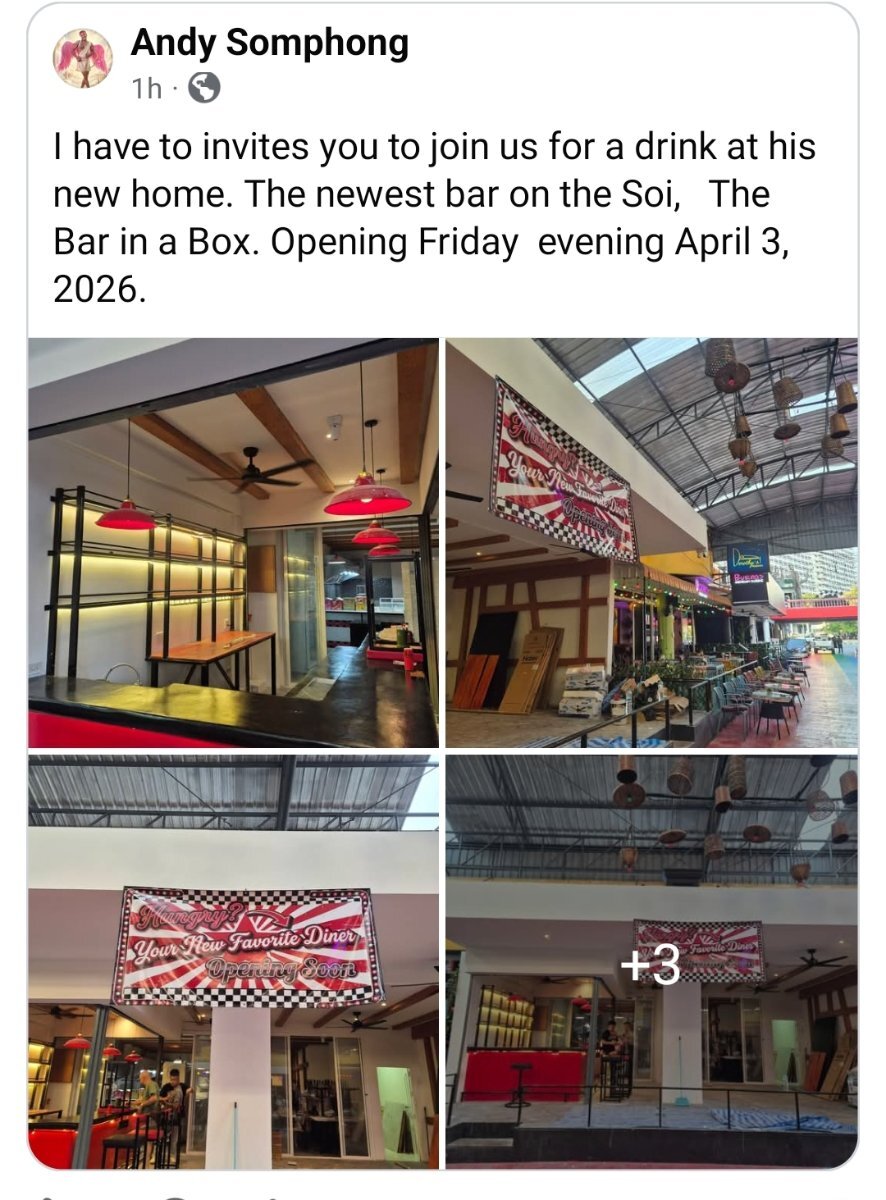View the +3 more photos tile

point(651,961)
